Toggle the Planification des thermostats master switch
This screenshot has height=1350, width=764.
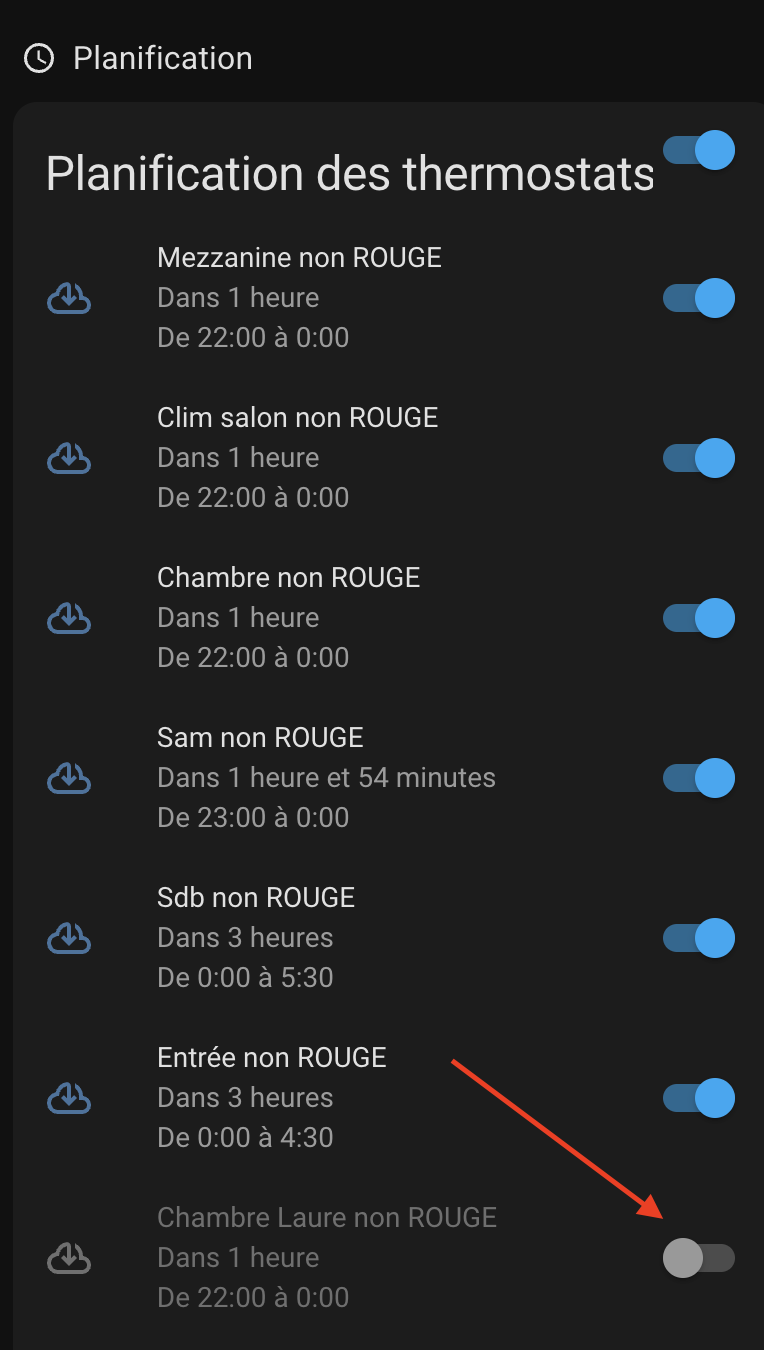tap(699, 151)
